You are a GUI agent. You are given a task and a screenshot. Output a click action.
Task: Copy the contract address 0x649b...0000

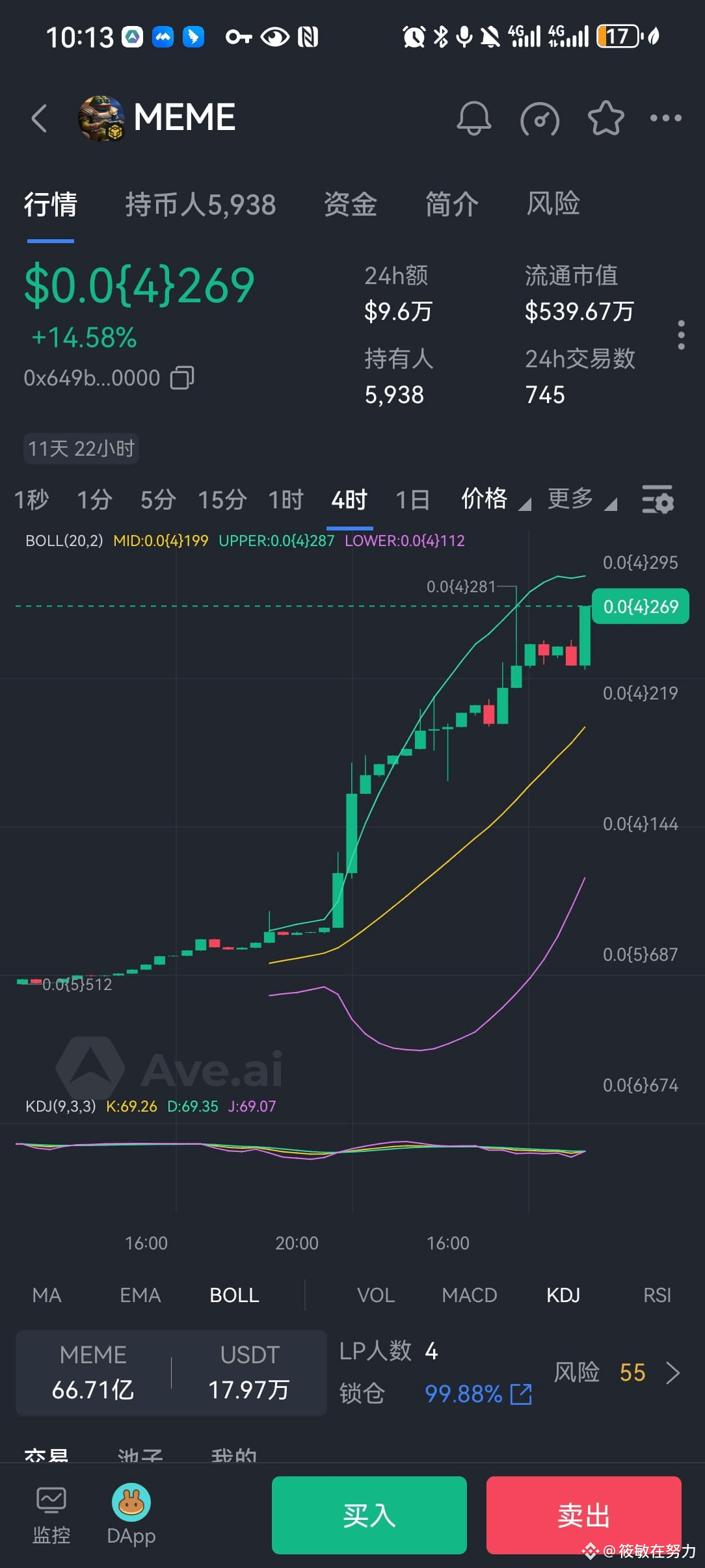point(182,378)
